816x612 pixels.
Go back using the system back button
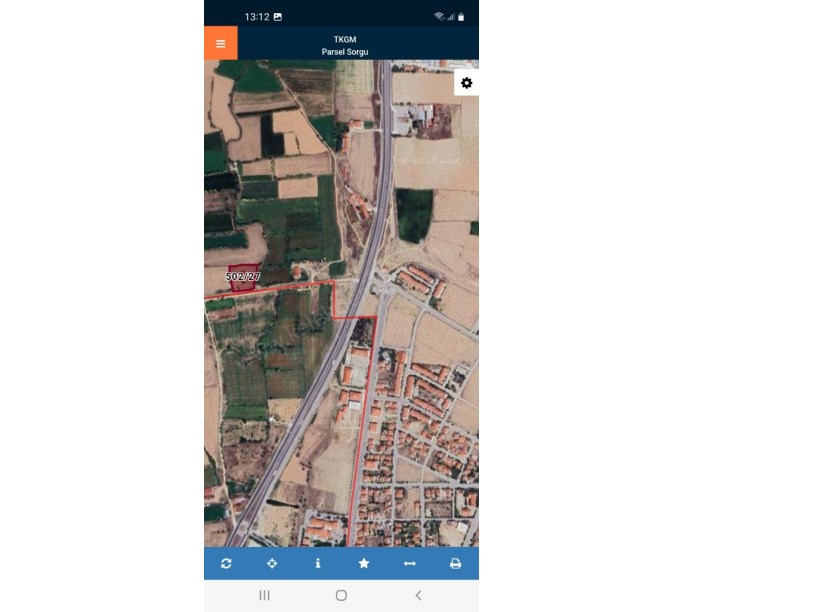(x=418, y=595)
